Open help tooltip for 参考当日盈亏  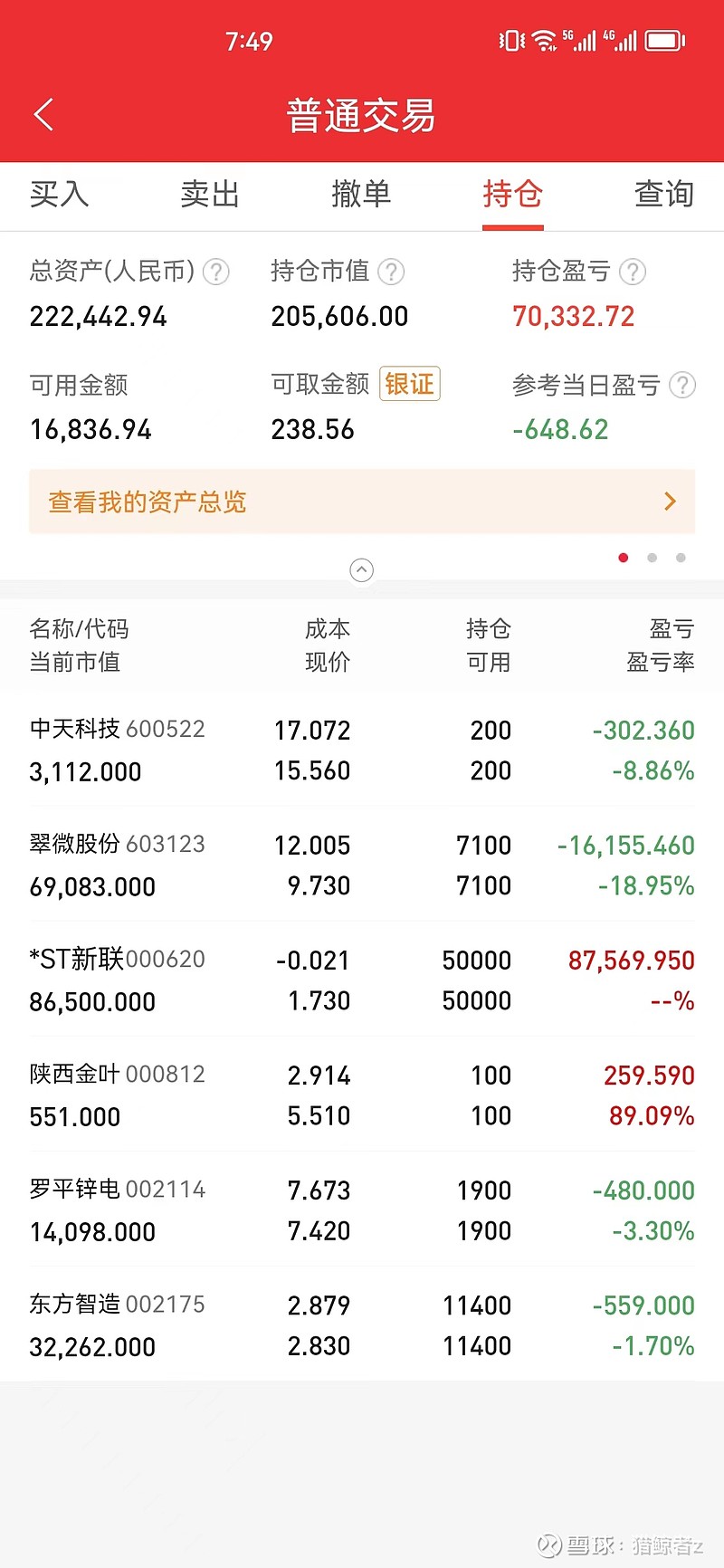pos(683,385)
